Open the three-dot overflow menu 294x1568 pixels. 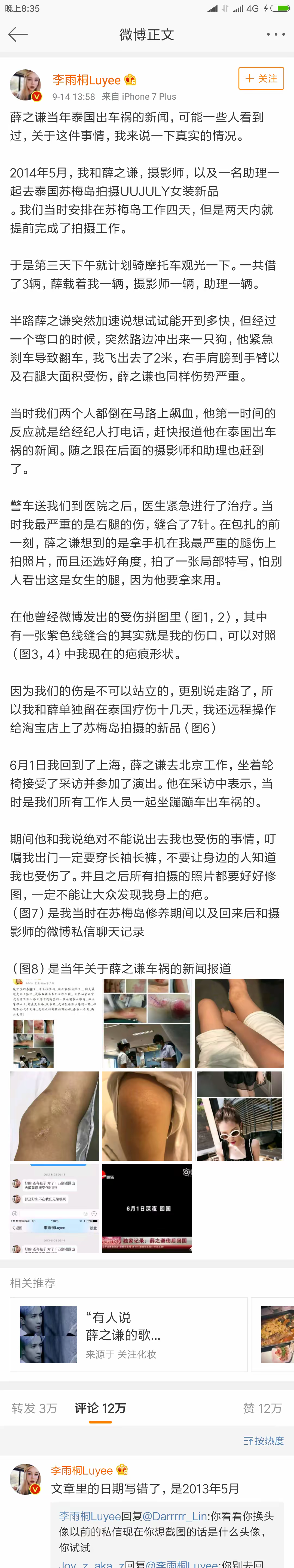[x=276, y=35]
